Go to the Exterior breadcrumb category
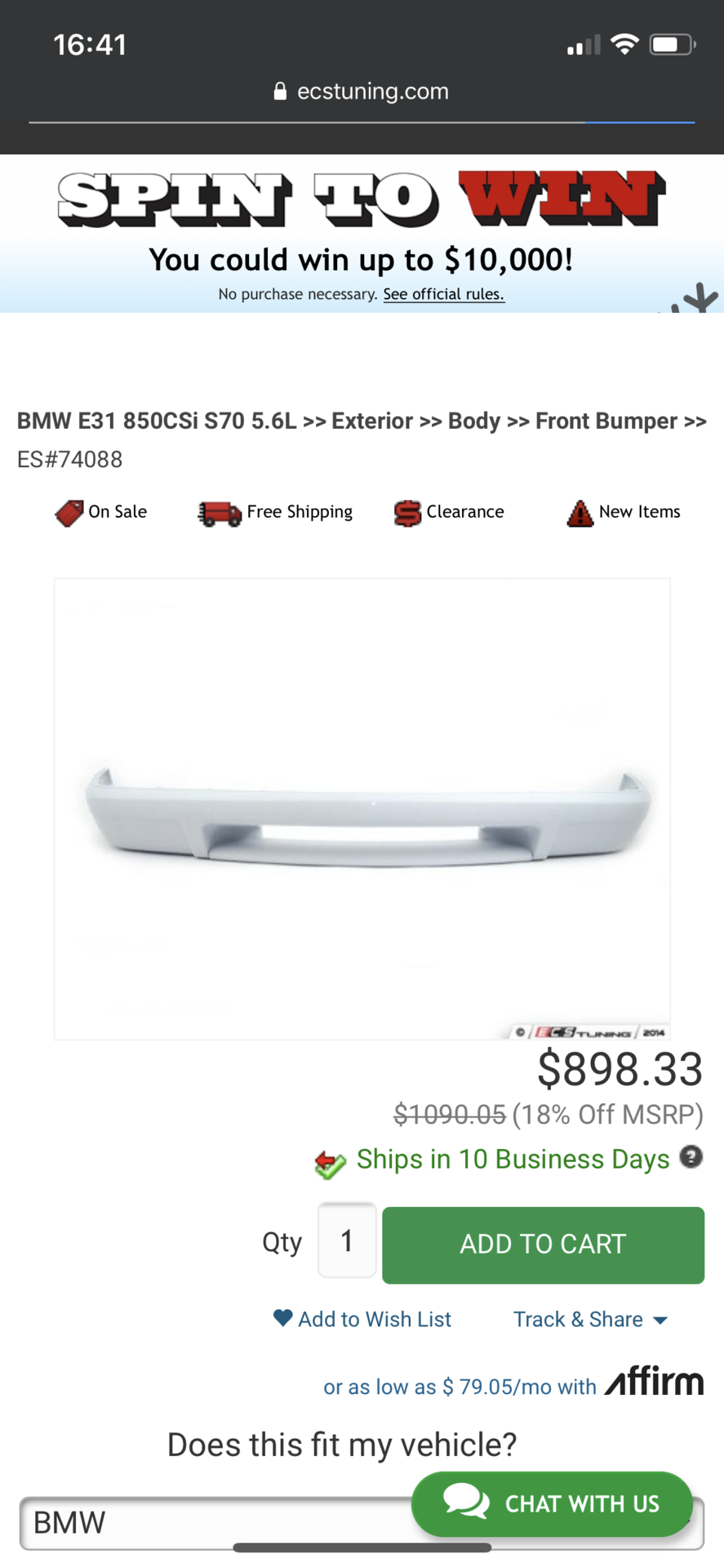This screenshot has width=724, height=1568. [372, 421]
